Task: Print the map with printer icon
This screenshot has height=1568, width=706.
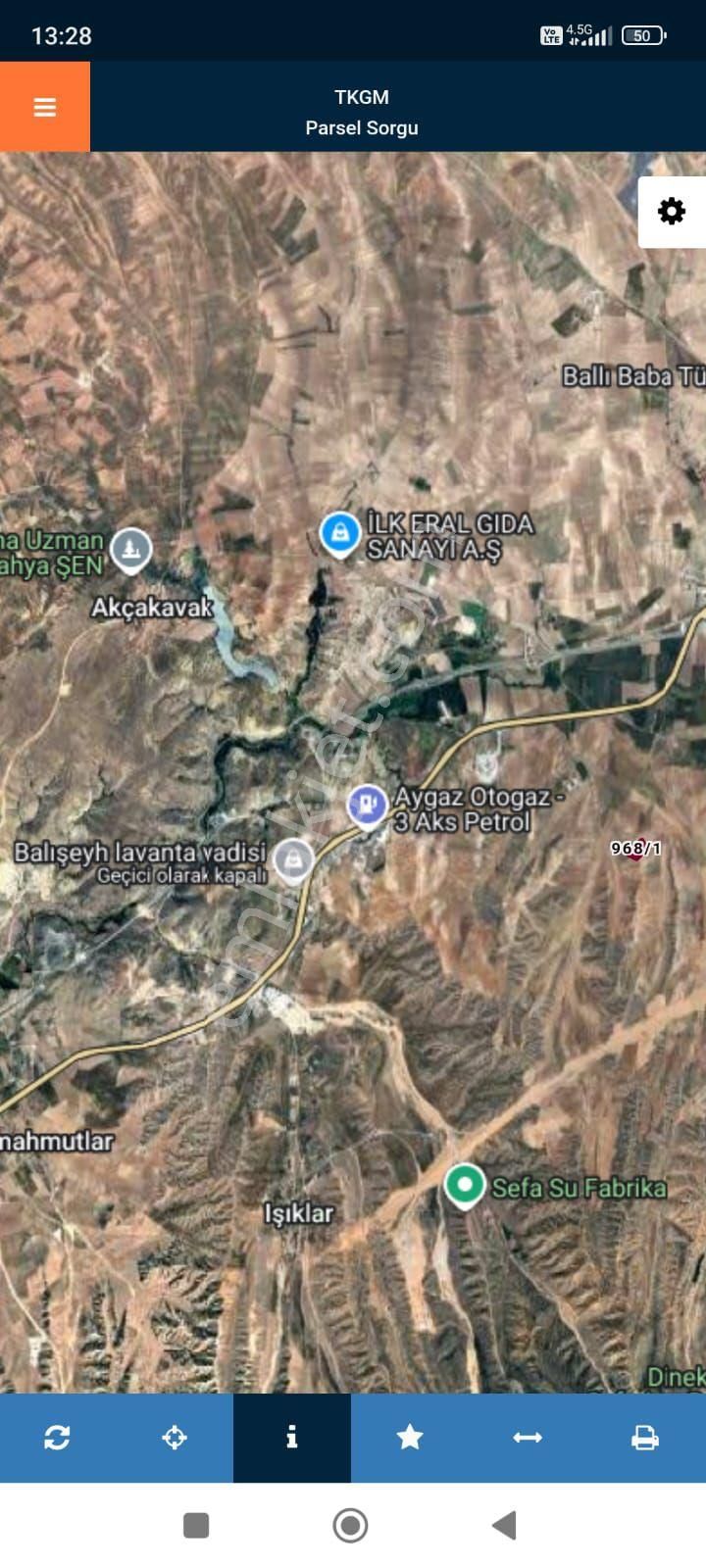Action: pos(644,1438)
